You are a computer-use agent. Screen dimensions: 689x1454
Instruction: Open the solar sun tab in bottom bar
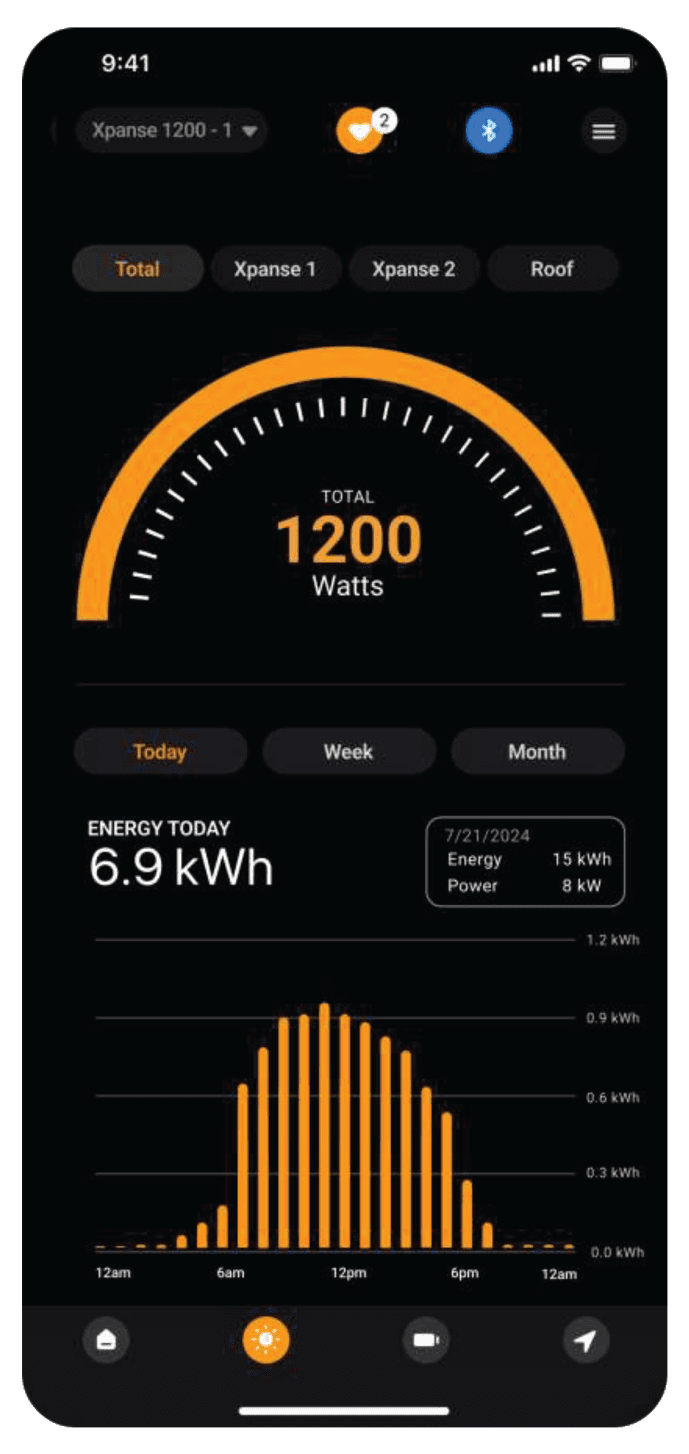coord(266,1340)
